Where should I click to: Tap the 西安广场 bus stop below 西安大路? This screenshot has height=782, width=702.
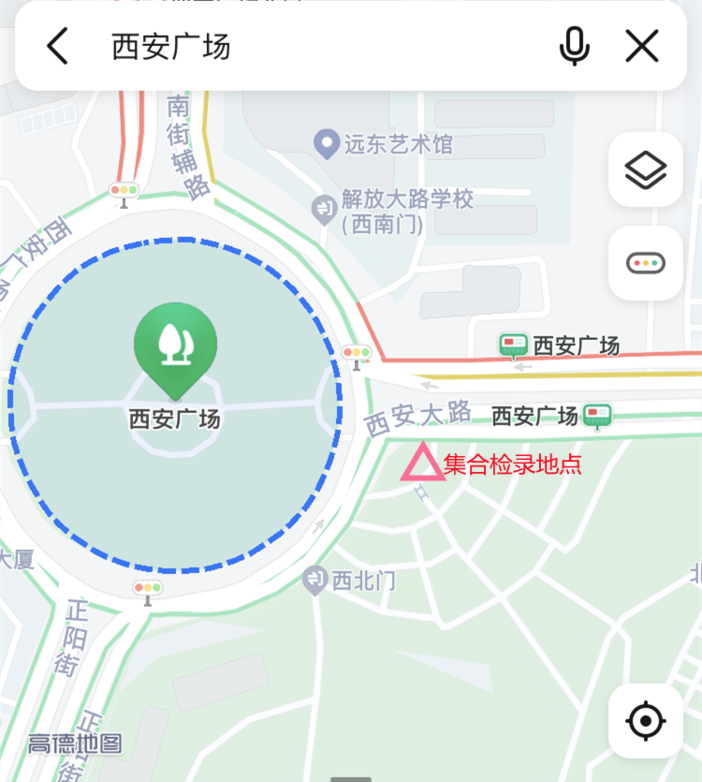click(598, 415)
